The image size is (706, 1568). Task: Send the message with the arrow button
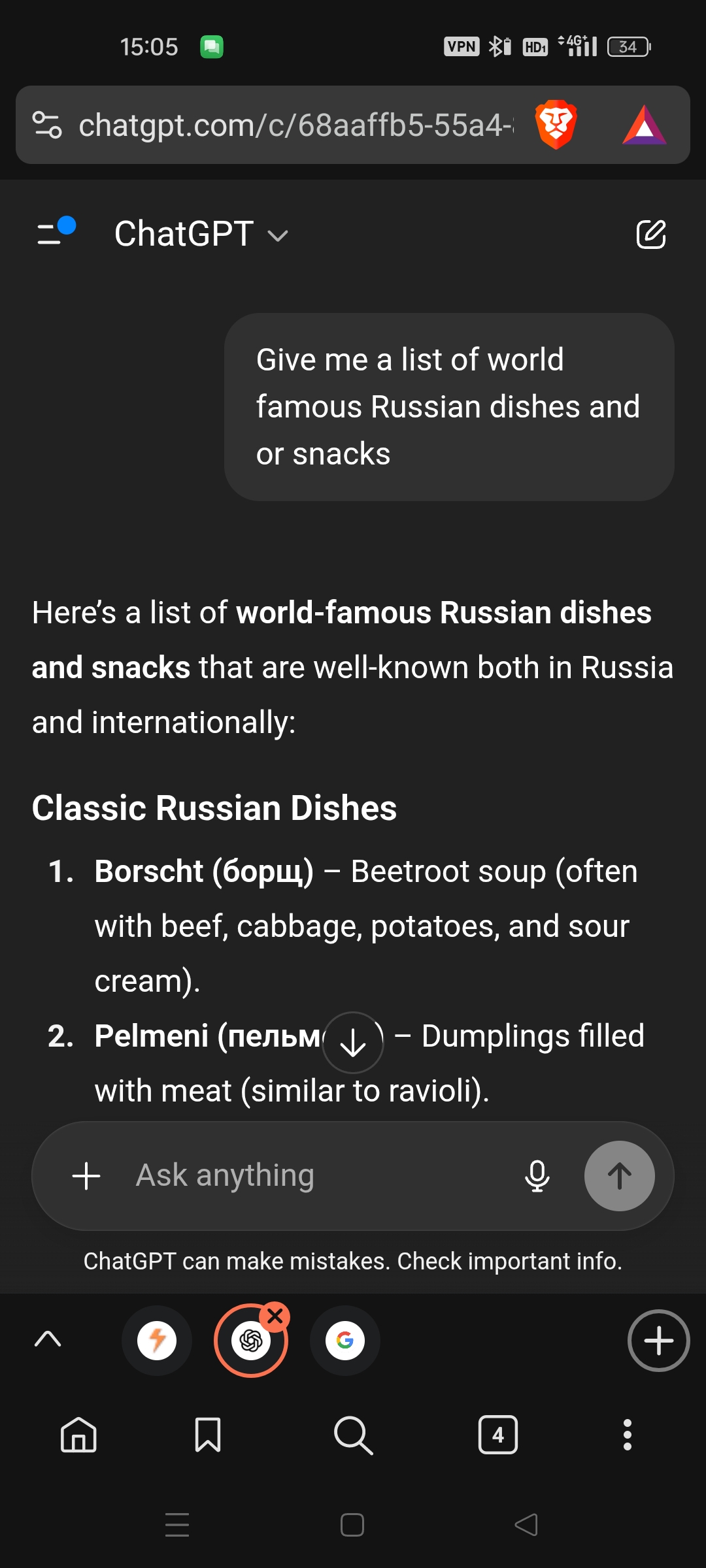click(x=619, y=1176)
